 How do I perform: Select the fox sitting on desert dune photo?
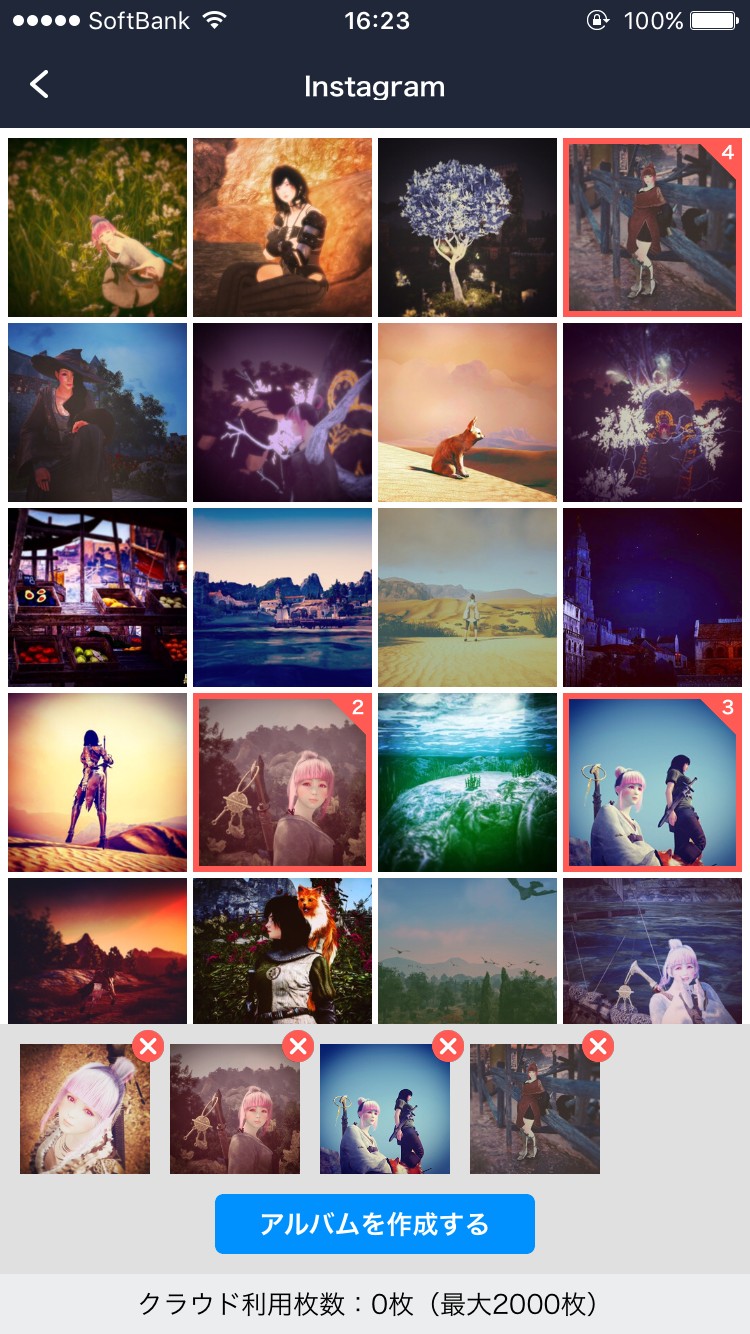467,412
